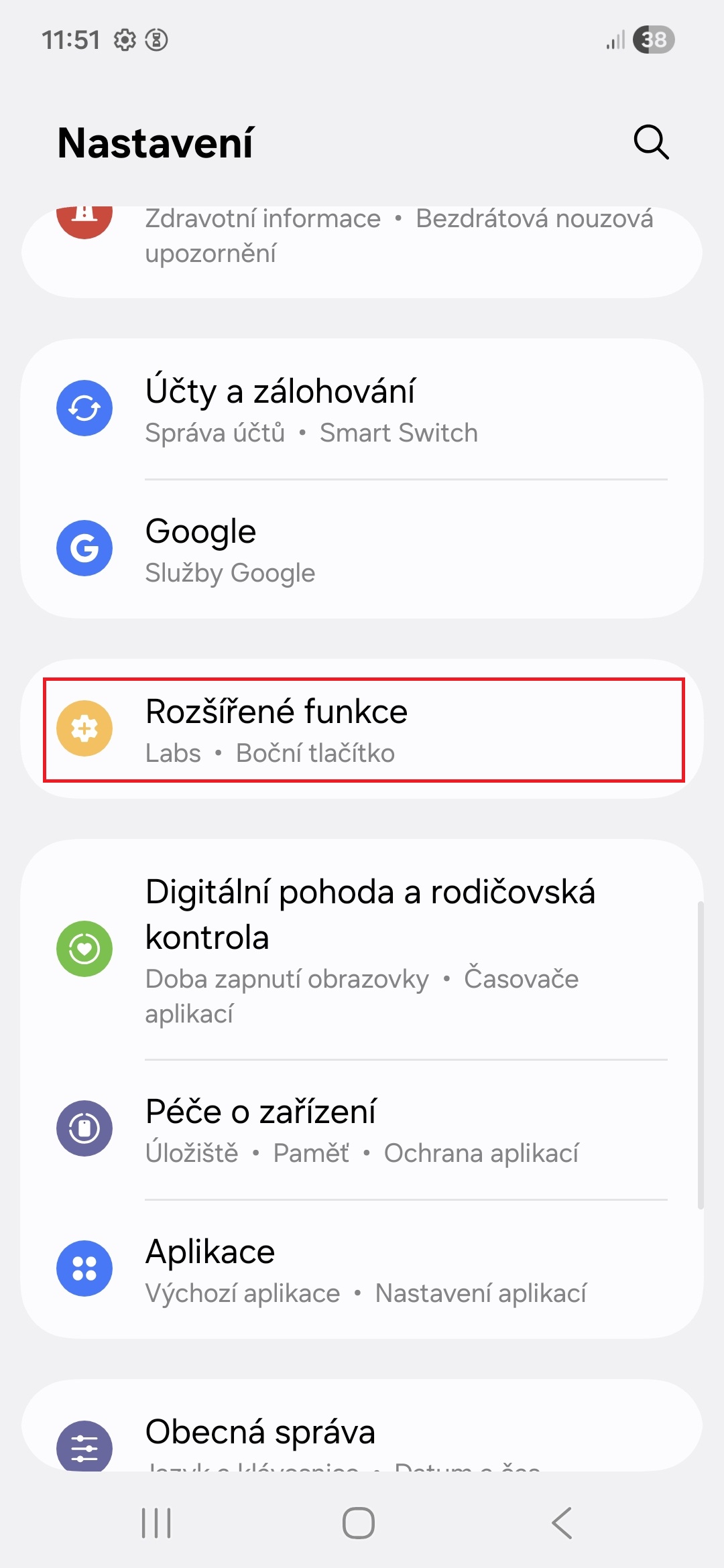The image size is (724, 1568).
Task: Open Google services settings
Action: click(x=362, y=549)
